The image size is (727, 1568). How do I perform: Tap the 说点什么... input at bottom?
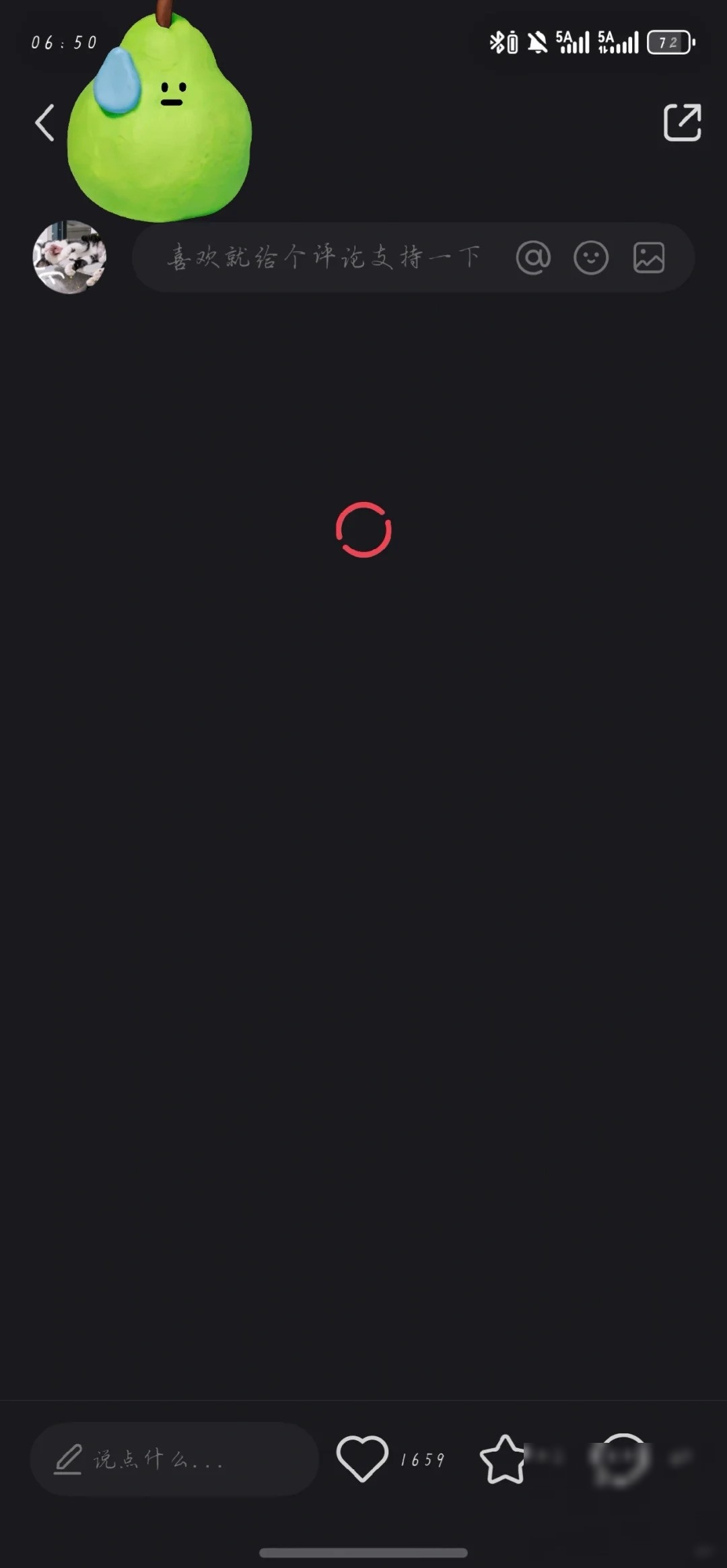(x=174, y=1459)
